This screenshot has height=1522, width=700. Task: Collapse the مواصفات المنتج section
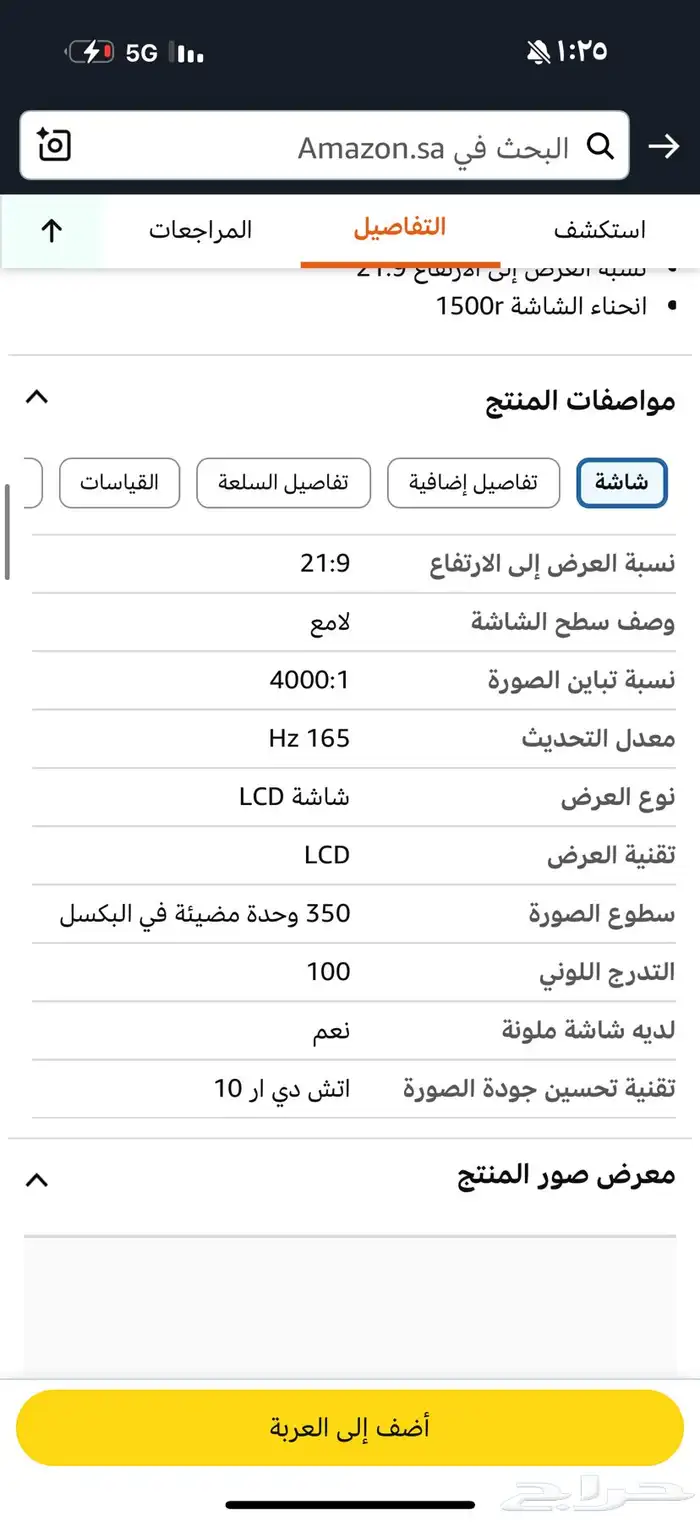[x=36, y=398]
